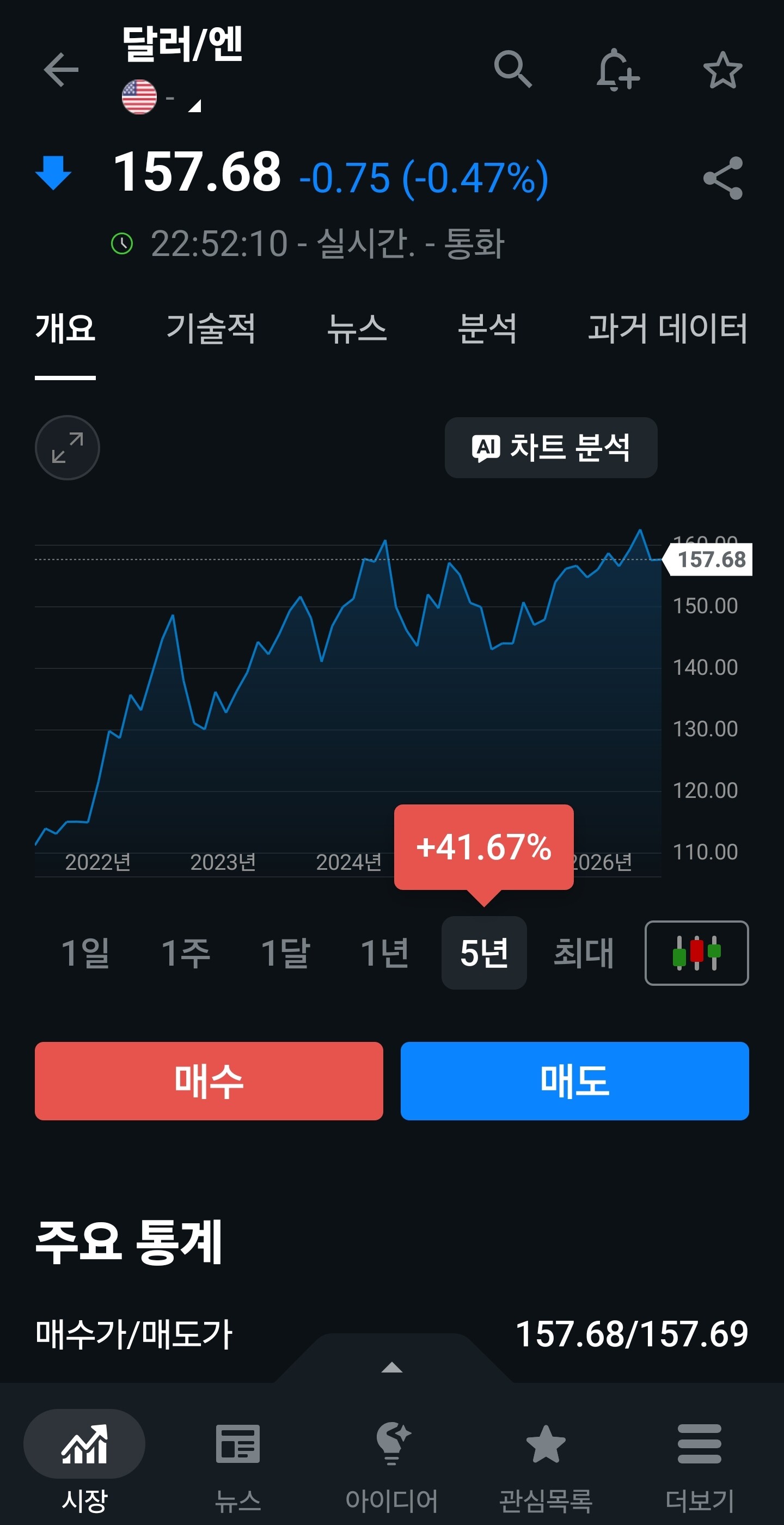Open the 분석 tab
The height and width of the screenshot is (1525, 784).
point(487,328)
